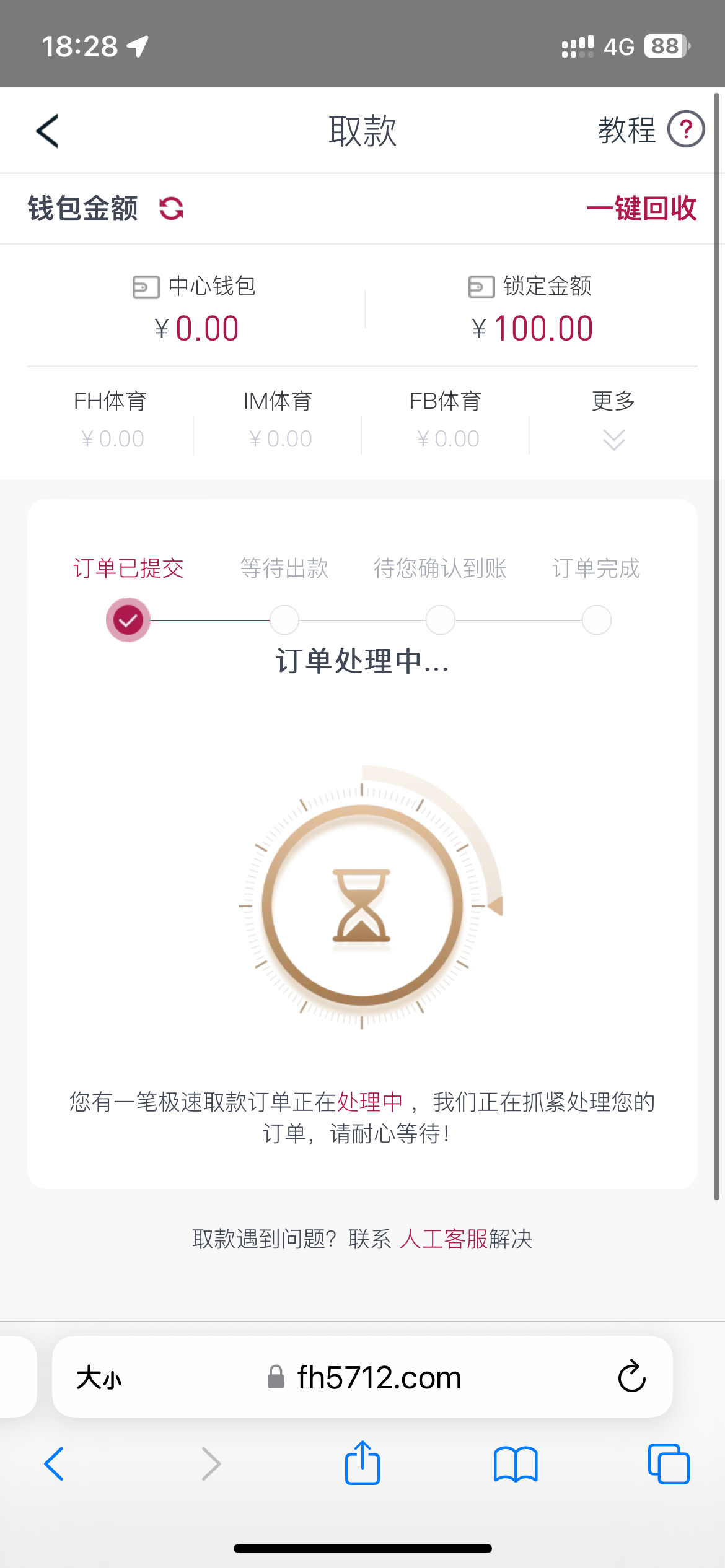
Task: Reload the fh5712.com page
Action: tap(631, 1377)
